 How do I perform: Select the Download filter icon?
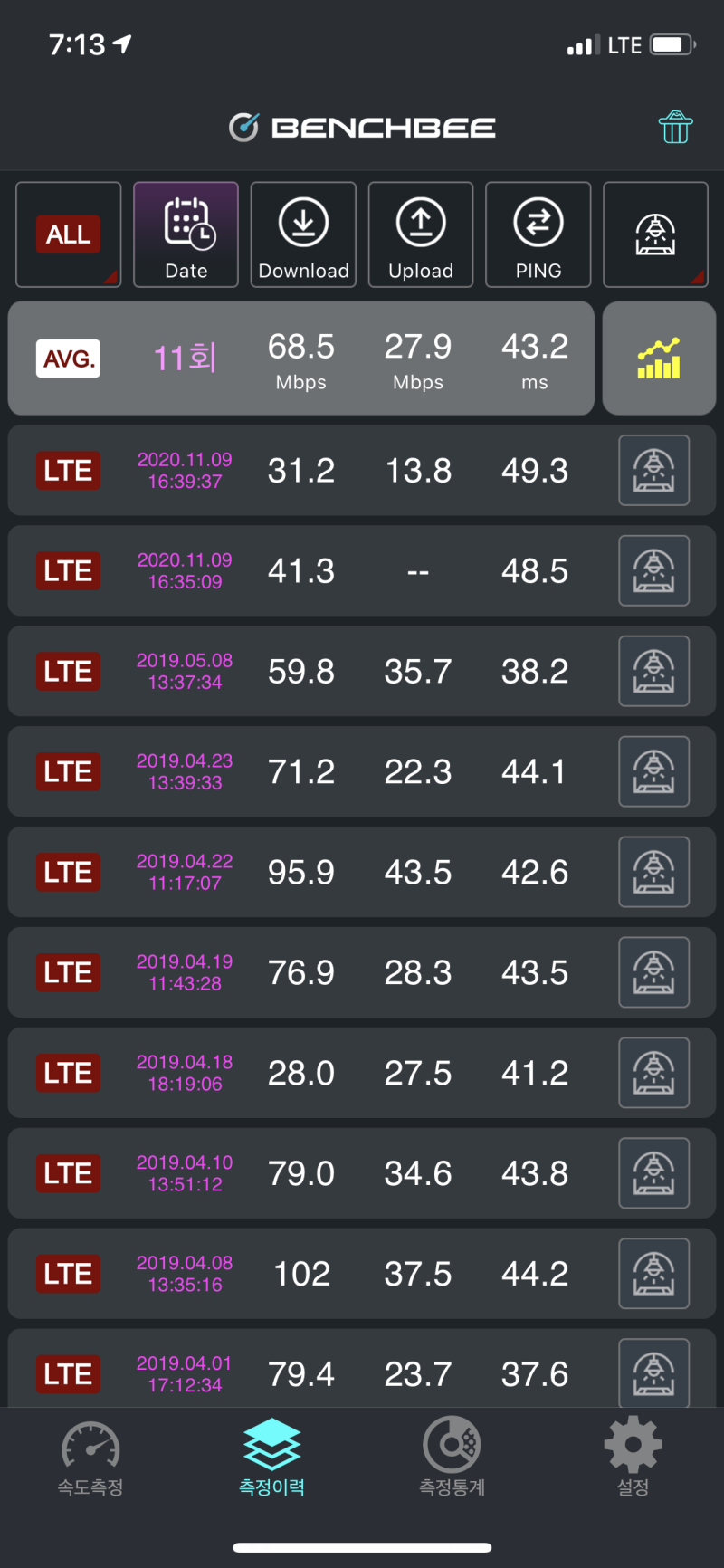tap(303, 234)
